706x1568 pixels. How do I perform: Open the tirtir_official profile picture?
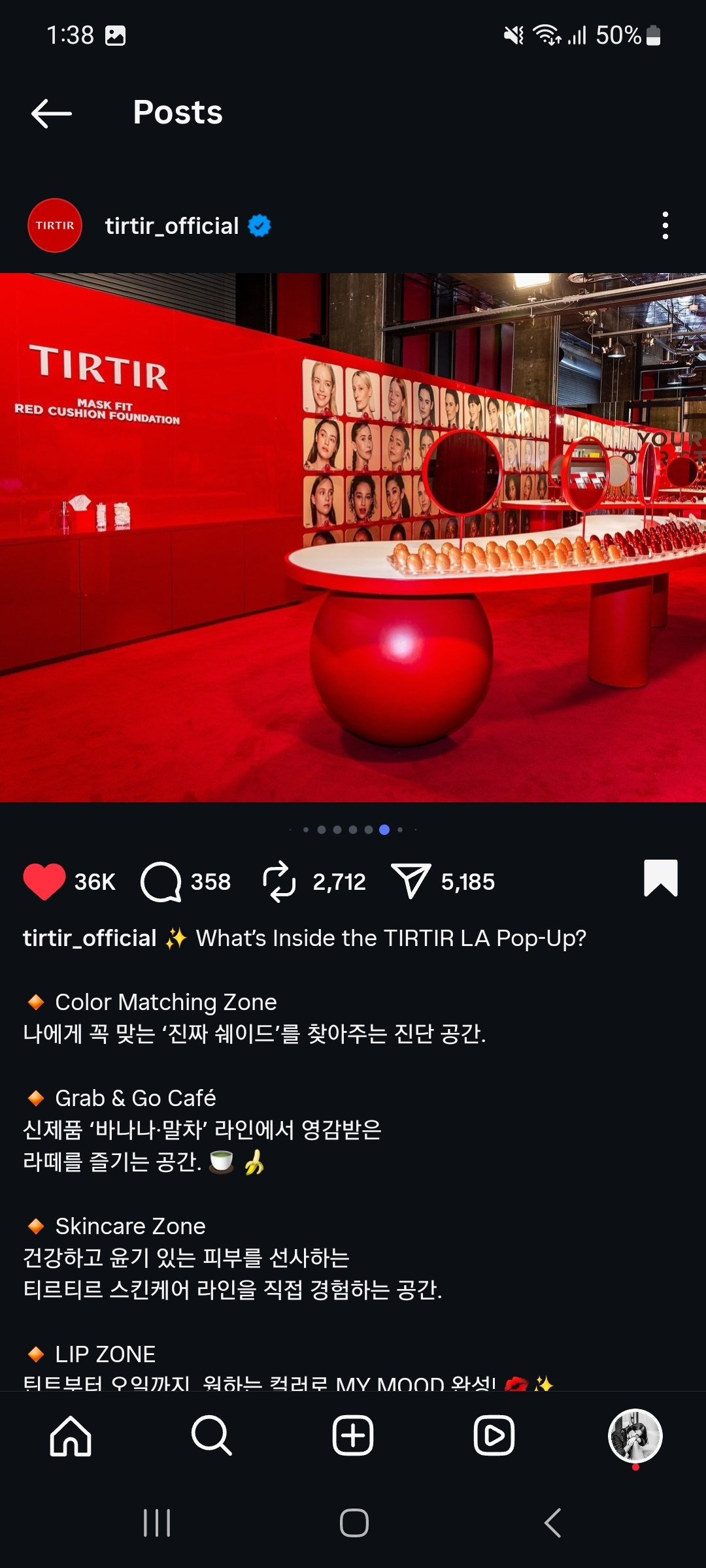pos(55,225)
